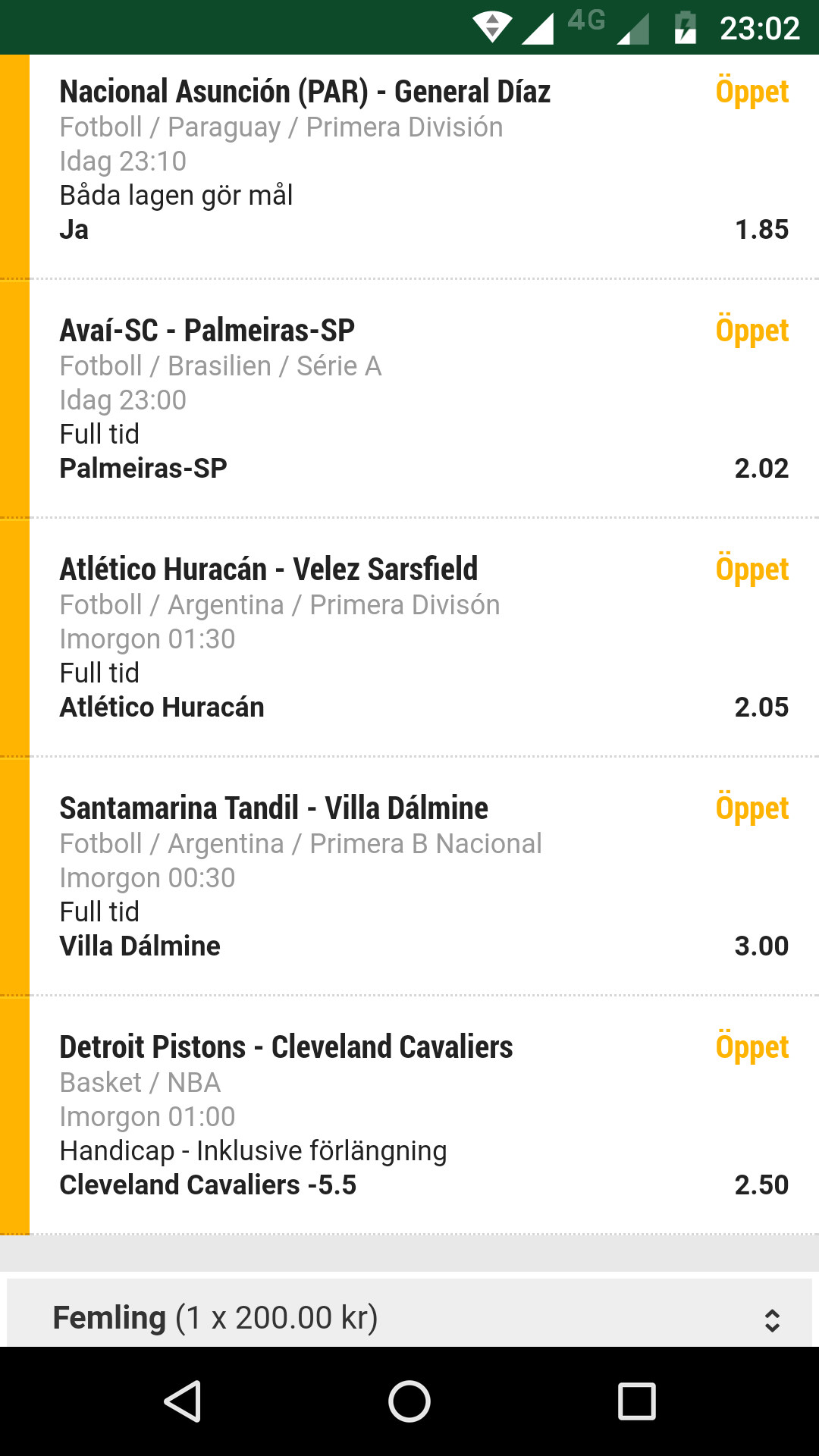The height and width of the screenshot is (1456, 819).
Task: Select the Atlético Huracán - Velez Sarsfield bet
Action: pyautogui.click(x=409, y=638)
